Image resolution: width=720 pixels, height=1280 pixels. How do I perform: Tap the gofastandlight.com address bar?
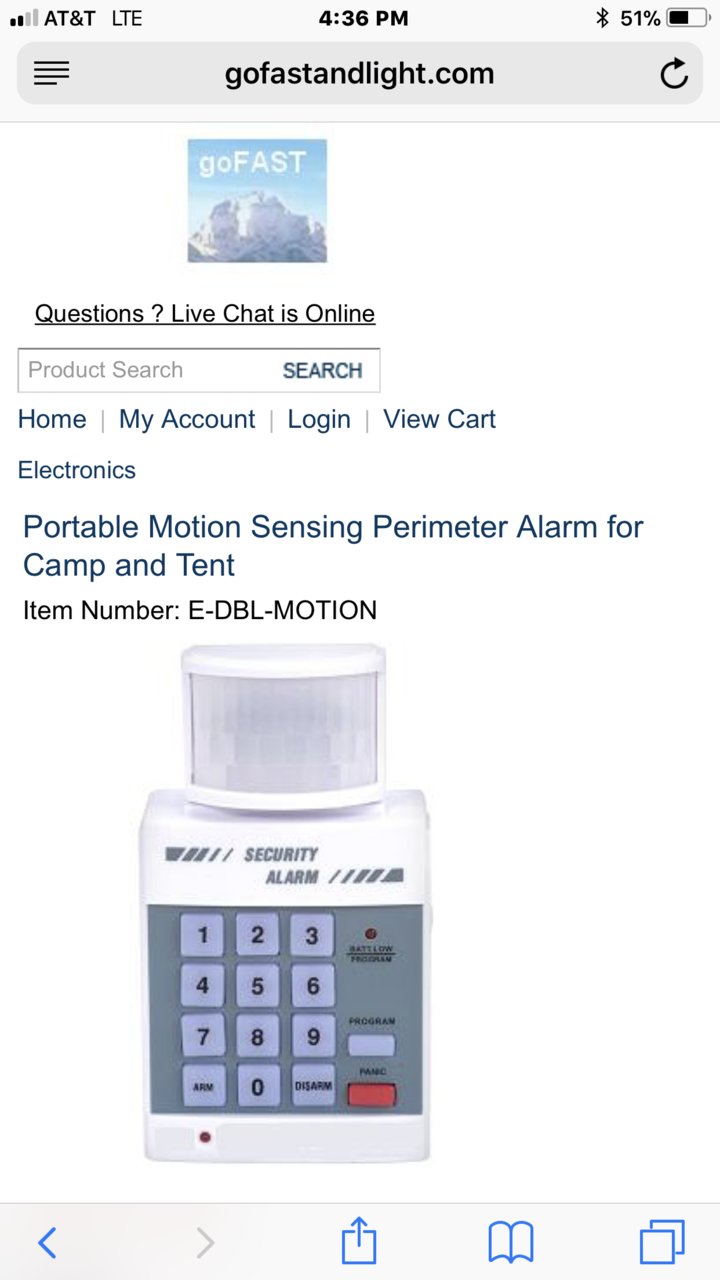(359, 73)
